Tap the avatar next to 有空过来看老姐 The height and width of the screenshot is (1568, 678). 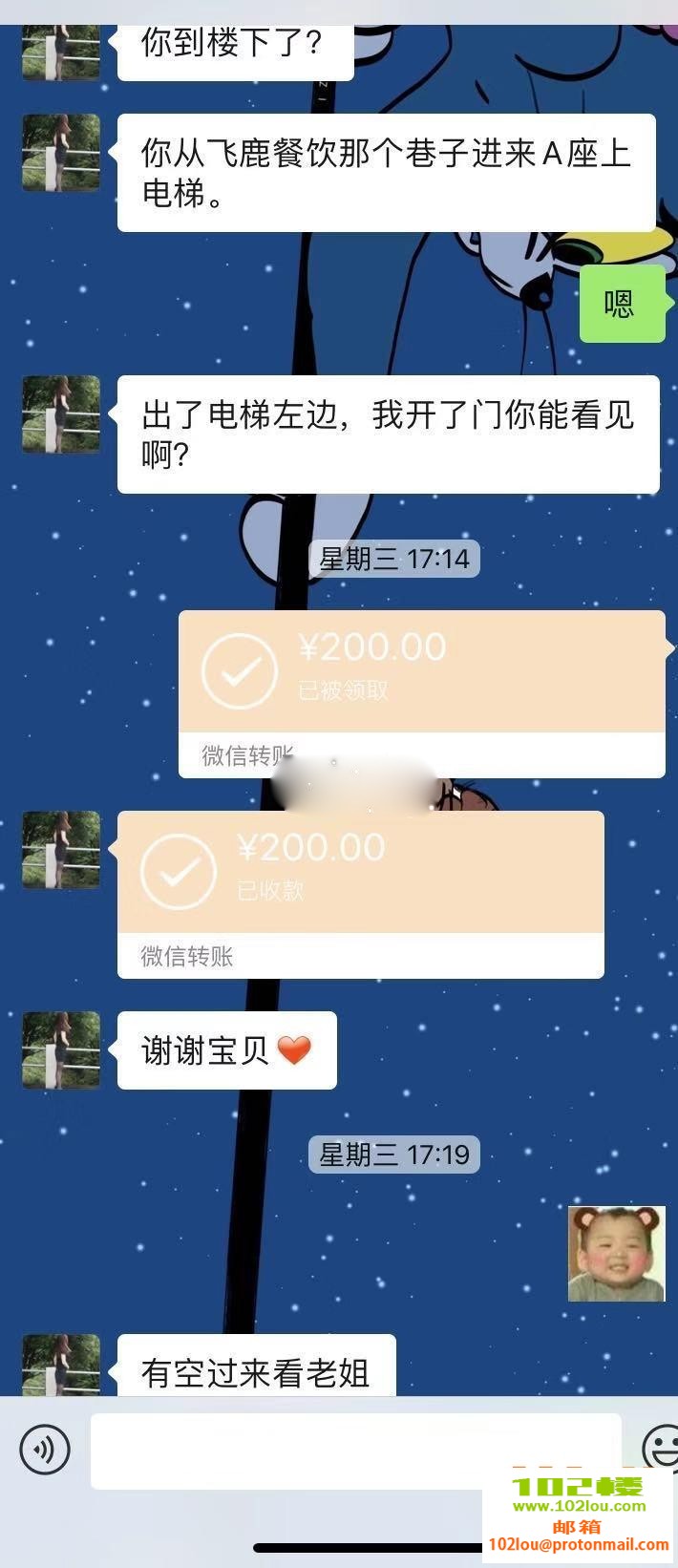(61, 1366)
